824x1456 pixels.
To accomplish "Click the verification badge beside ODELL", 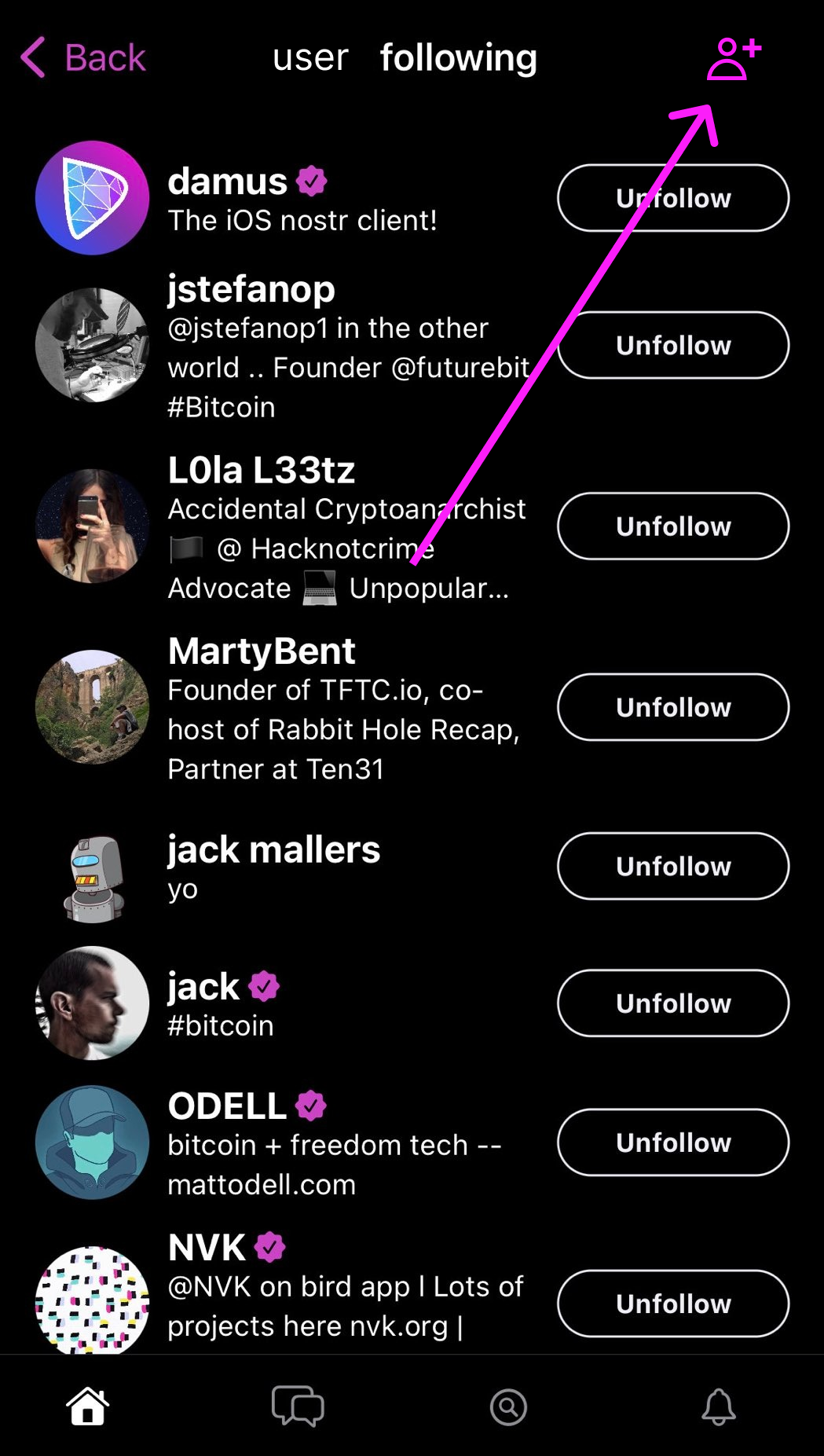I will pyautogui.click(x=310, y=1105).
